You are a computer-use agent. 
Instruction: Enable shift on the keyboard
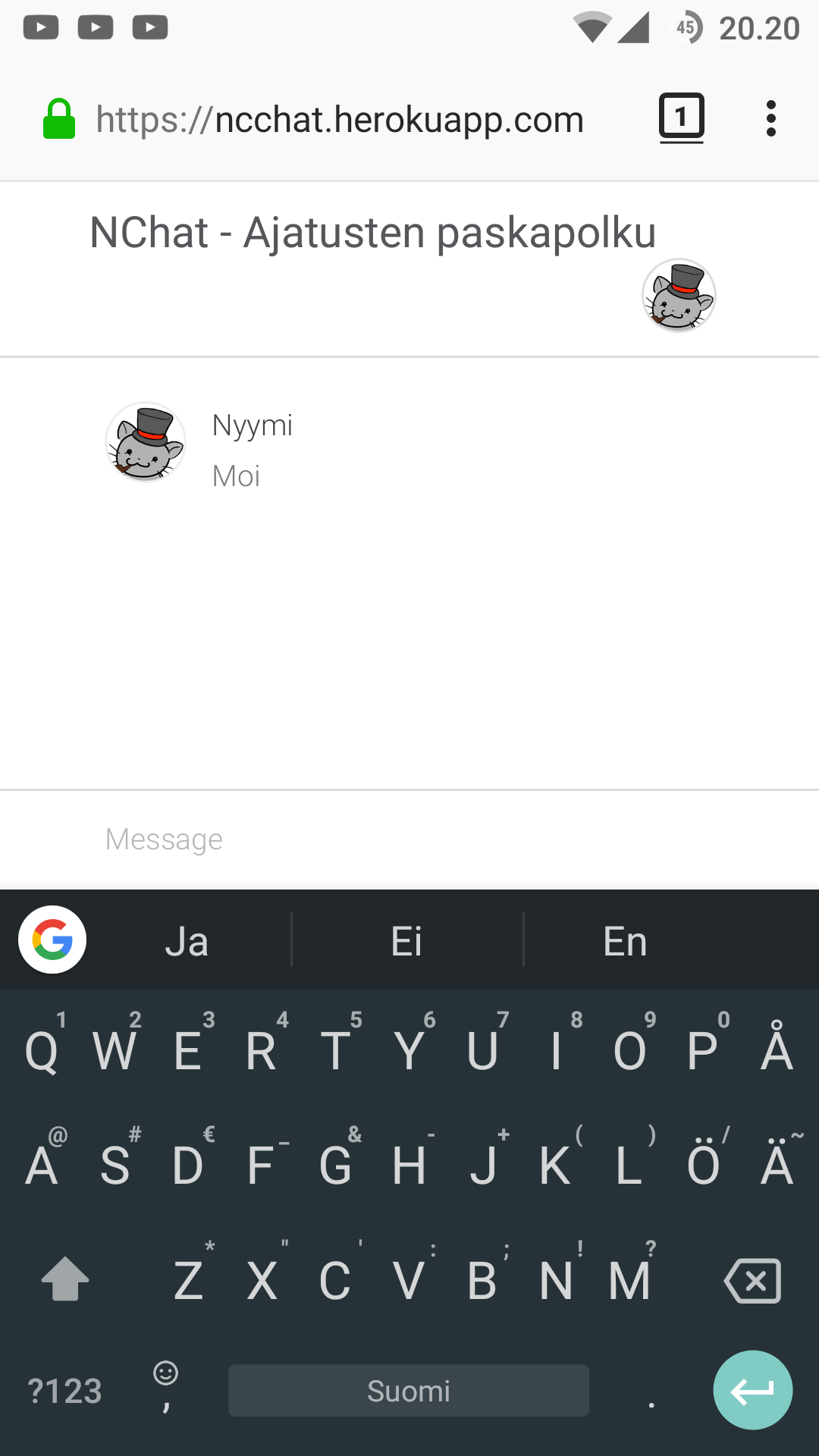point(65,1279)
